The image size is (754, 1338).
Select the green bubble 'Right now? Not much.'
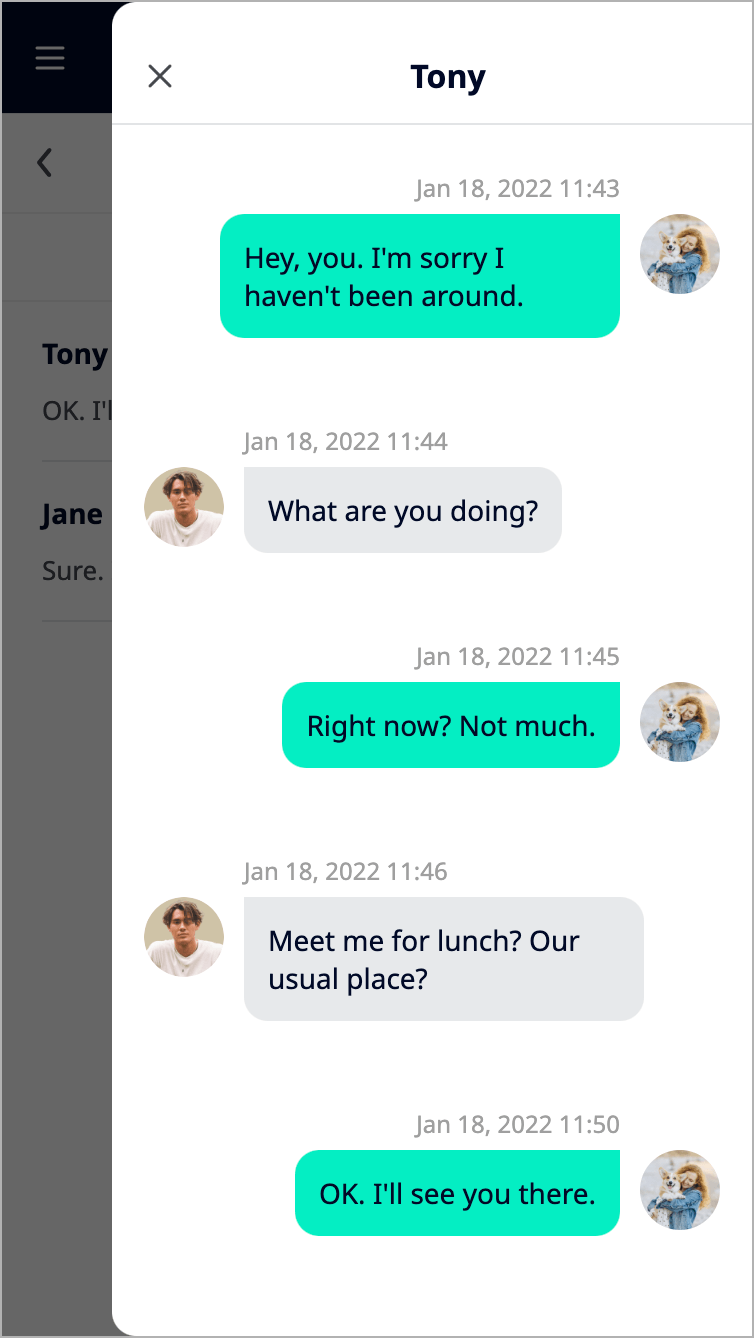(450, 725)
